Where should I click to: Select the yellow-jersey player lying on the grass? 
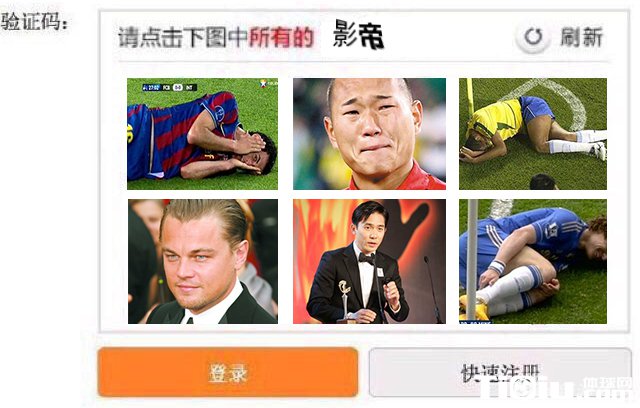point(533,134)
